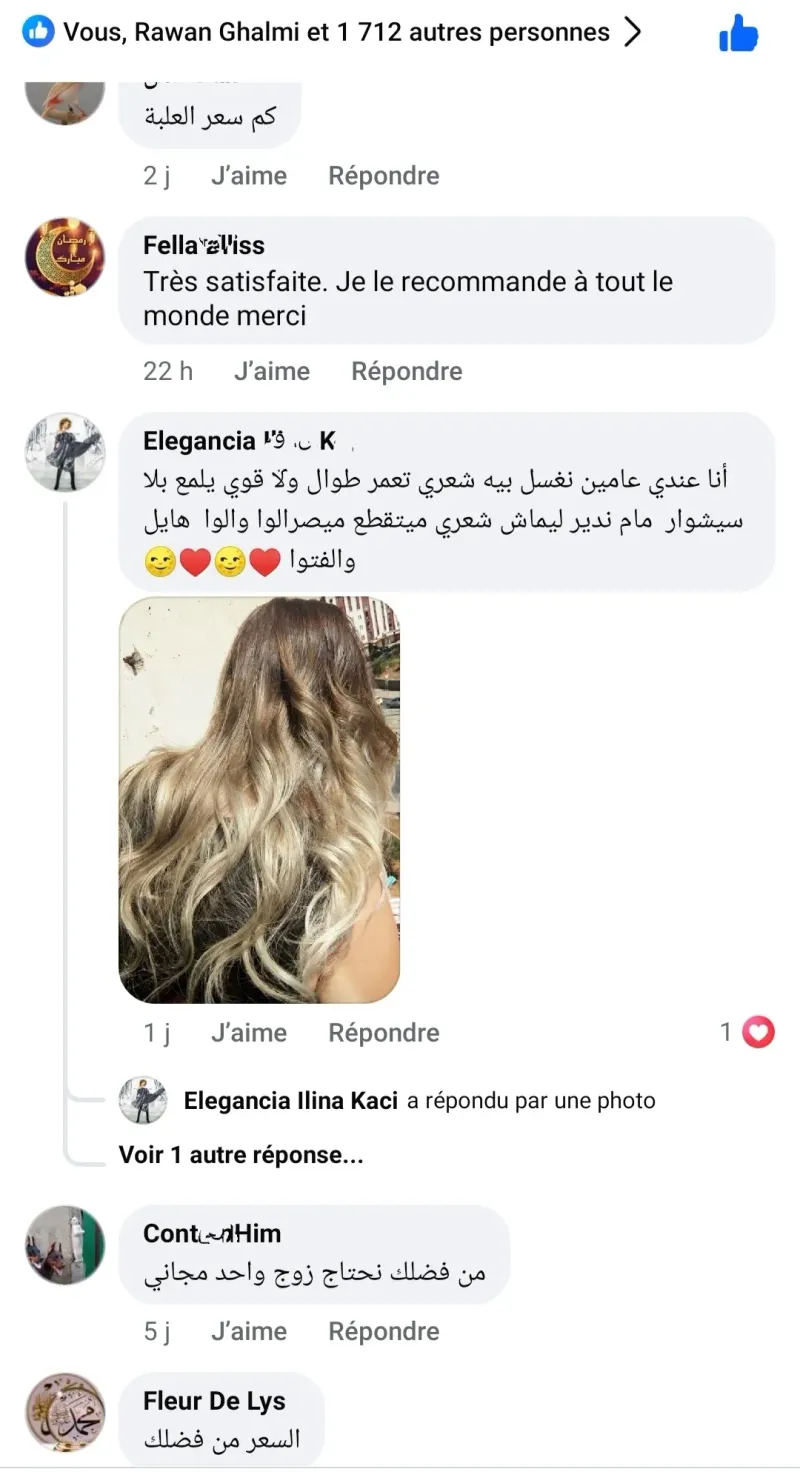Like the 'Très satisfaite' comment

pyautogui.click(x=271, y=371)
